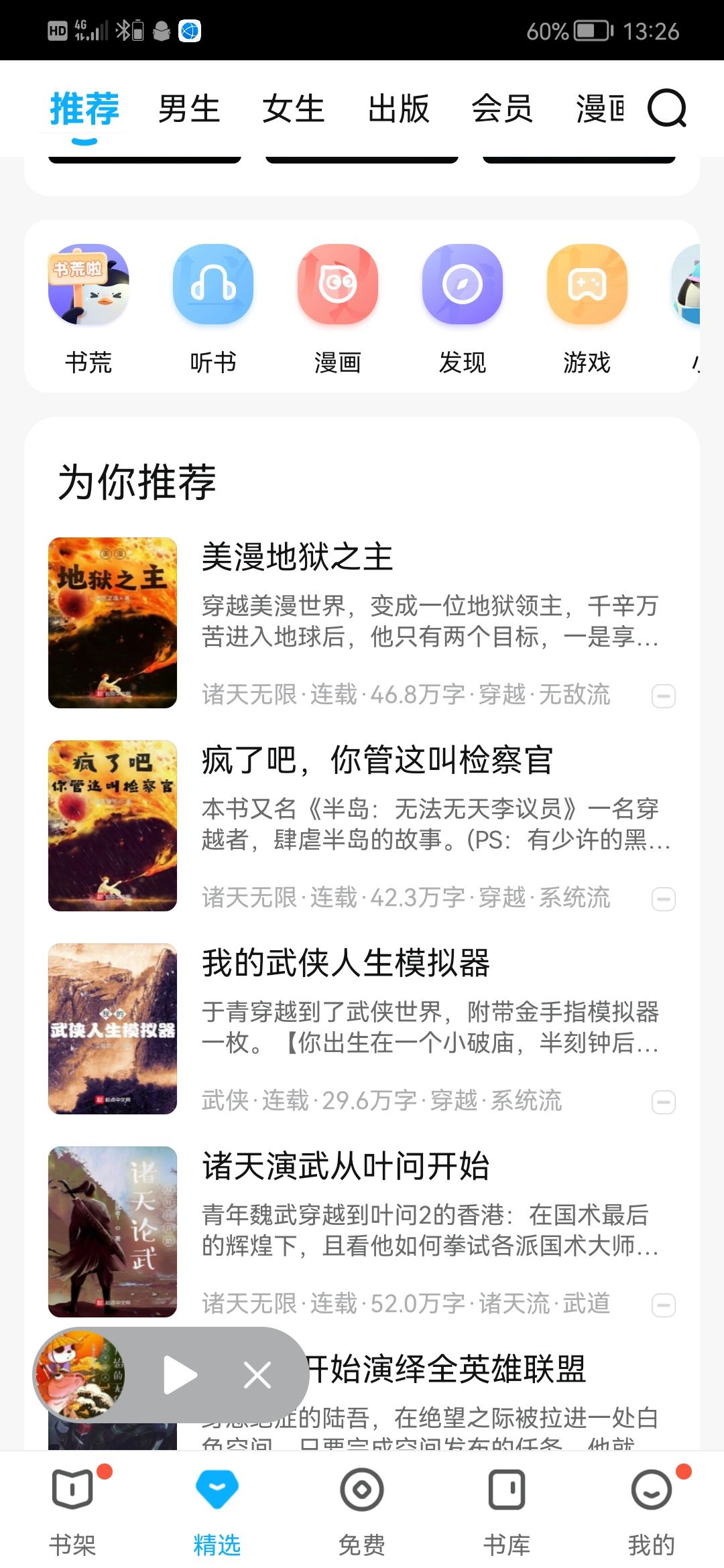The height and width of the screenshot is (1568, 724).
Task: Open the book 美漫地狱之主
Action: [x=298, y=558]
